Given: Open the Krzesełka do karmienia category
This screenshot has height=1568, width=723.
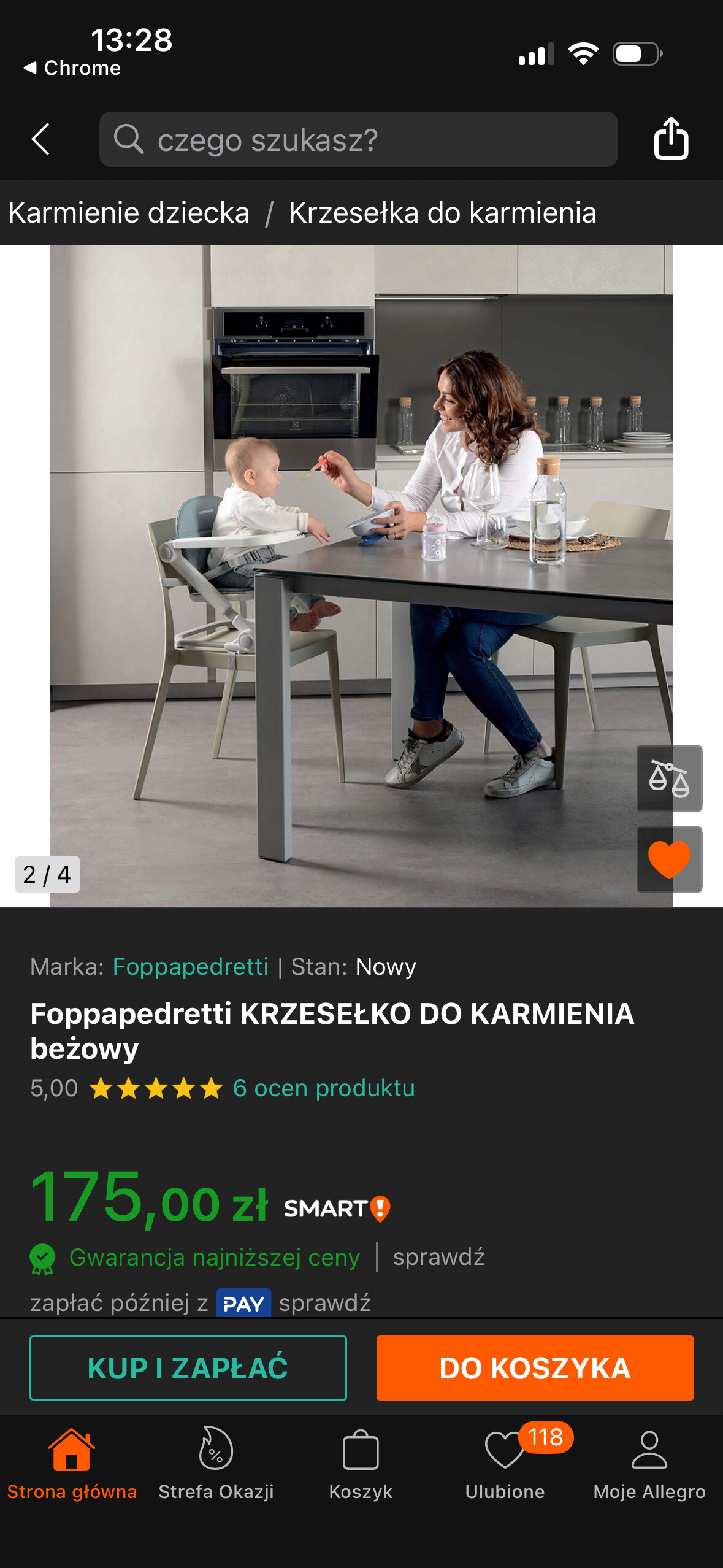Looking at the screenshot, I should (442, 213).
